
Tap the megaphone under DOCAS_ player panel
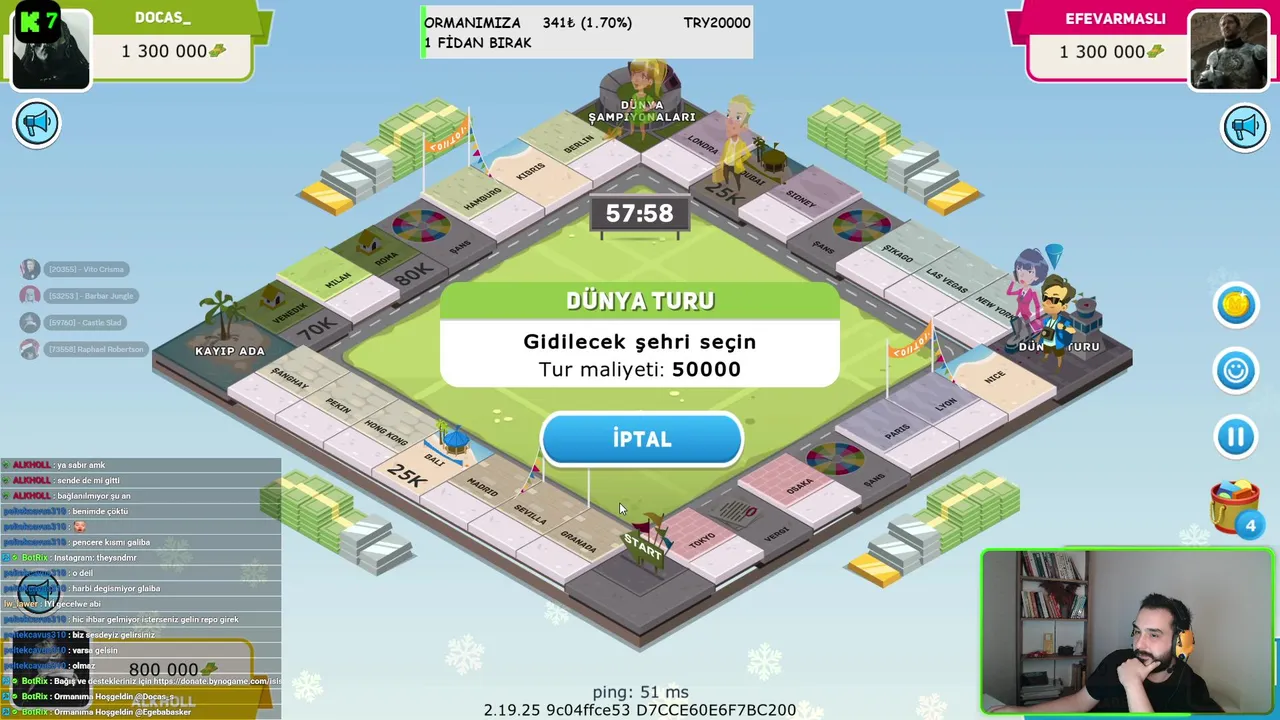(37, 124)
